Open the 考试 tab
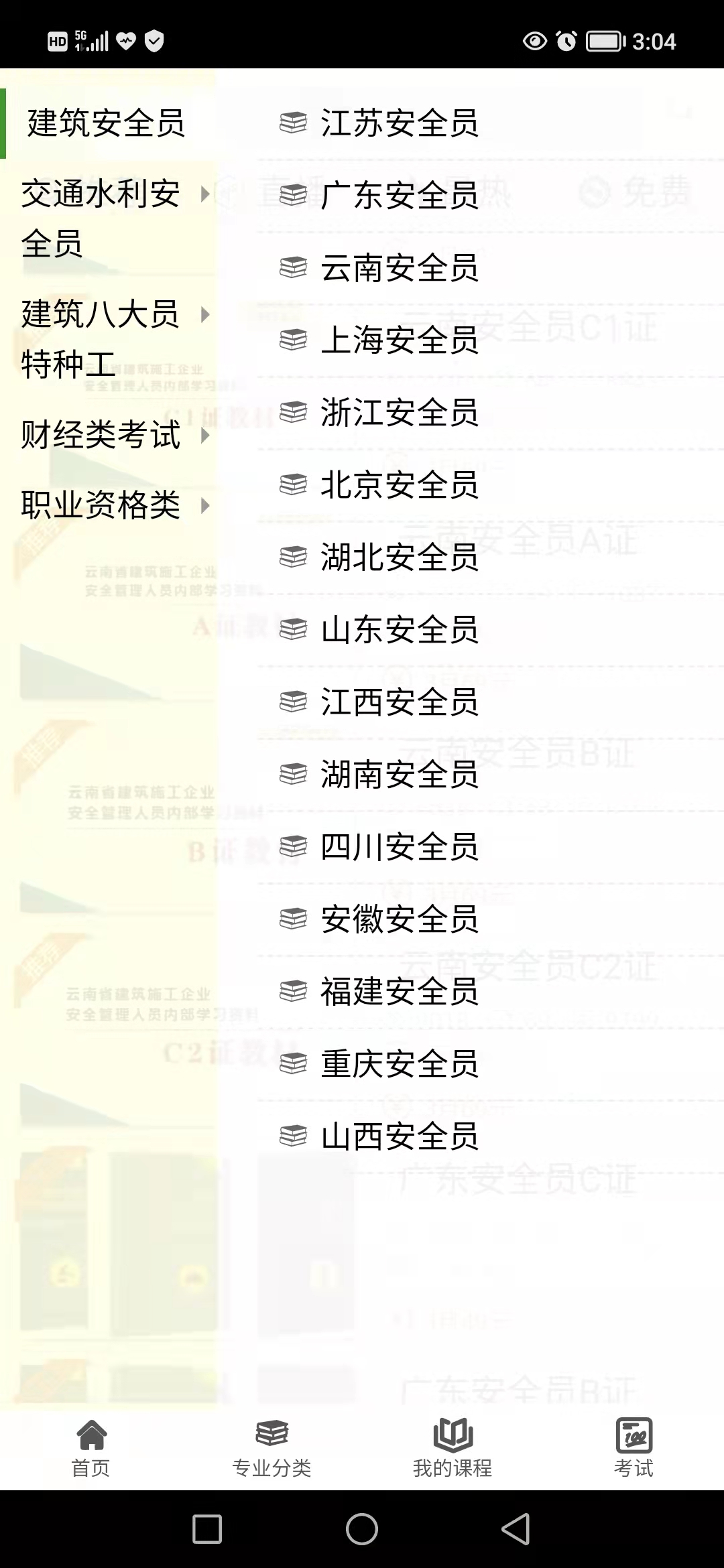Image resolution: width=724 pixels, height=1568 pixels. click(633, 1449)
